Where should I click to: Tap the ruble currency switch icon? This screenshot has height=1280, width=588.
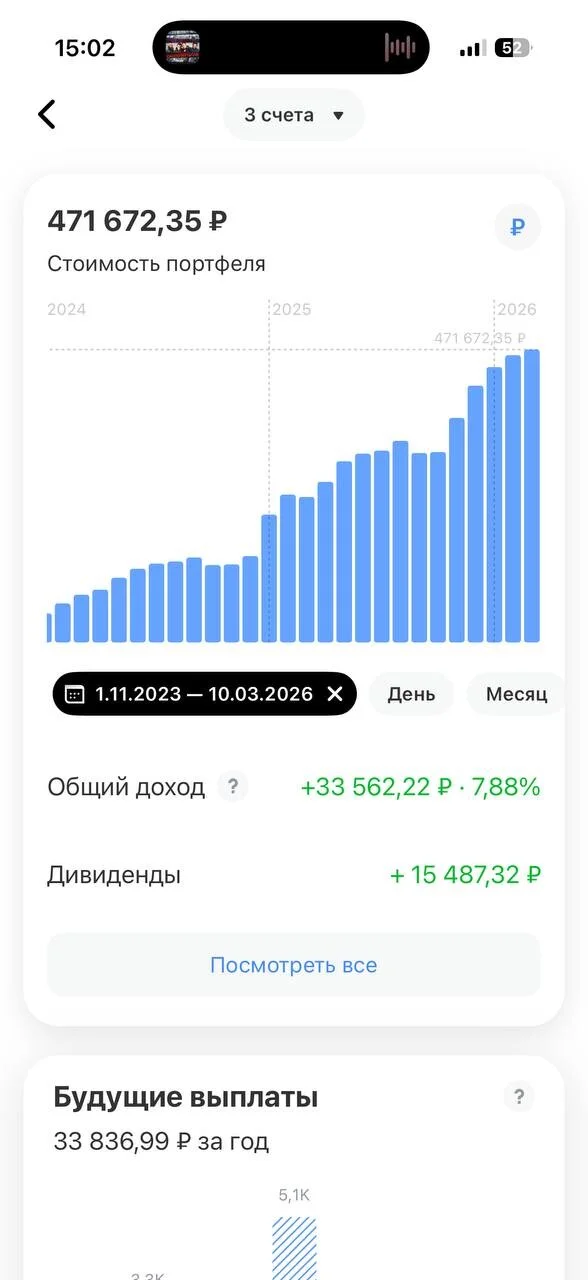tap(517, 227)
